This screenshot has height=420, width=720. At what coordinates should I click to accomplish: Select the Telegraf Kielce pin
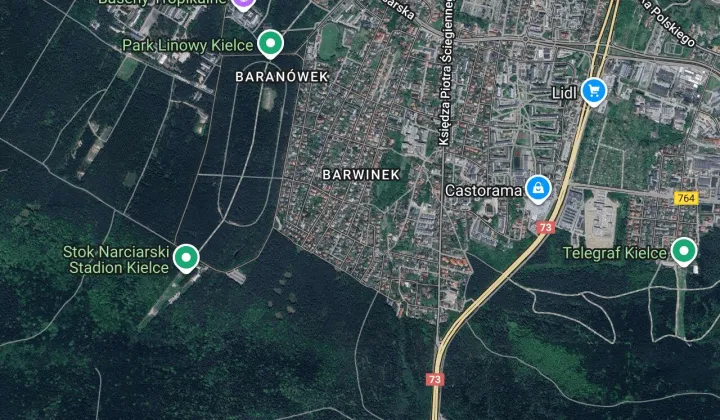(684, 251)
